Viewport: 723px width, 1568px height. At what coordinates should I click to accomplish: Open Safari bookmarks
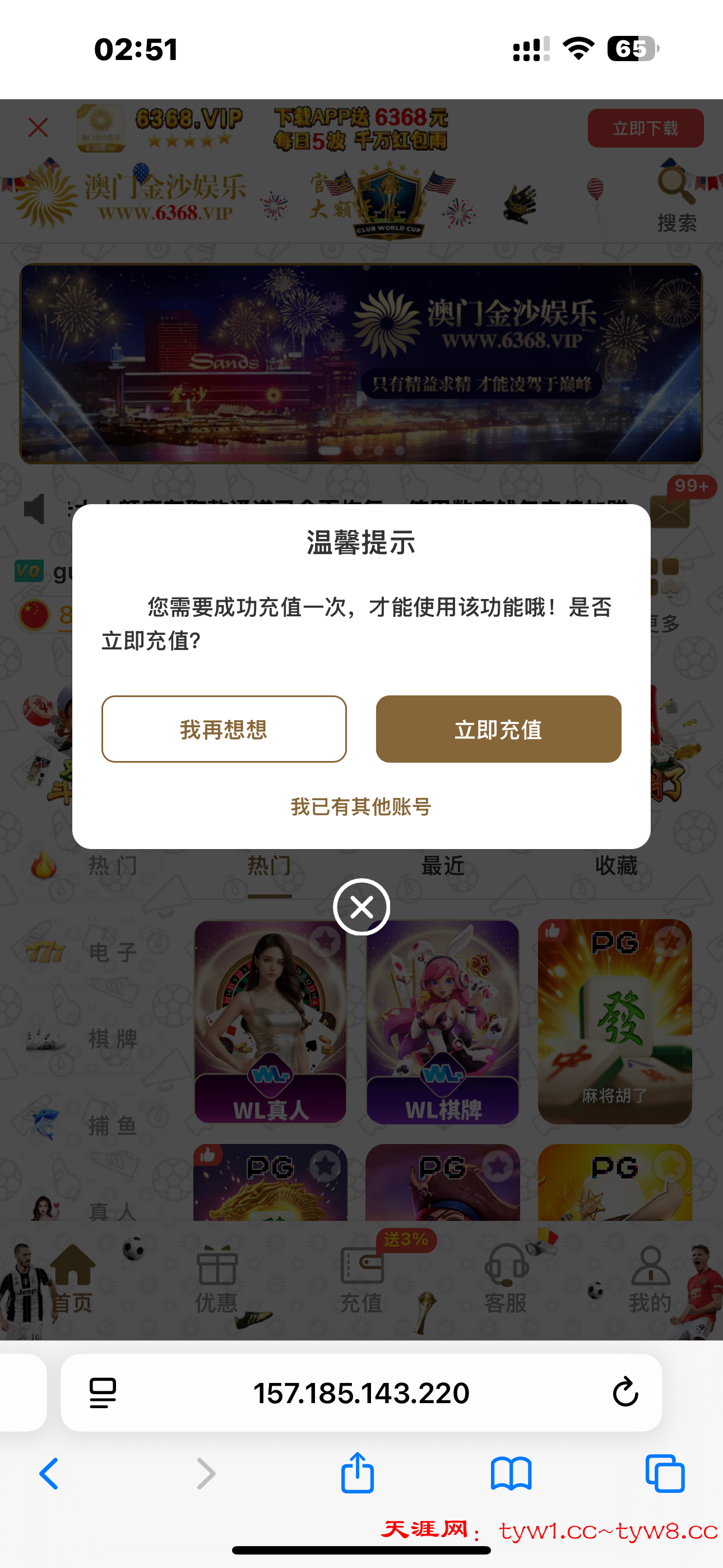pos(511,1474)
